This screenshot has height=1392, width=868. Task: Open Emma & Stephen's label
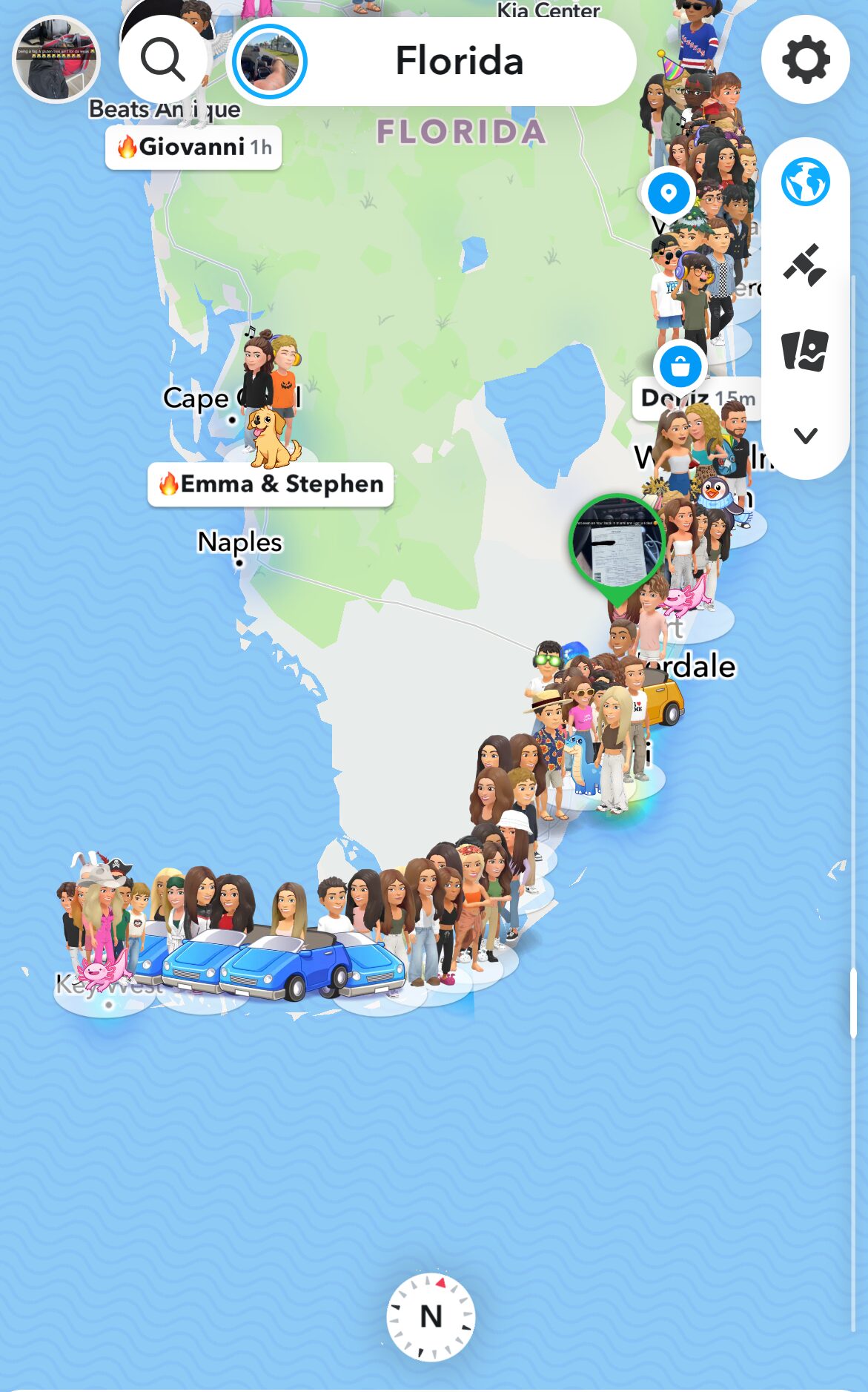coord(271,484)
